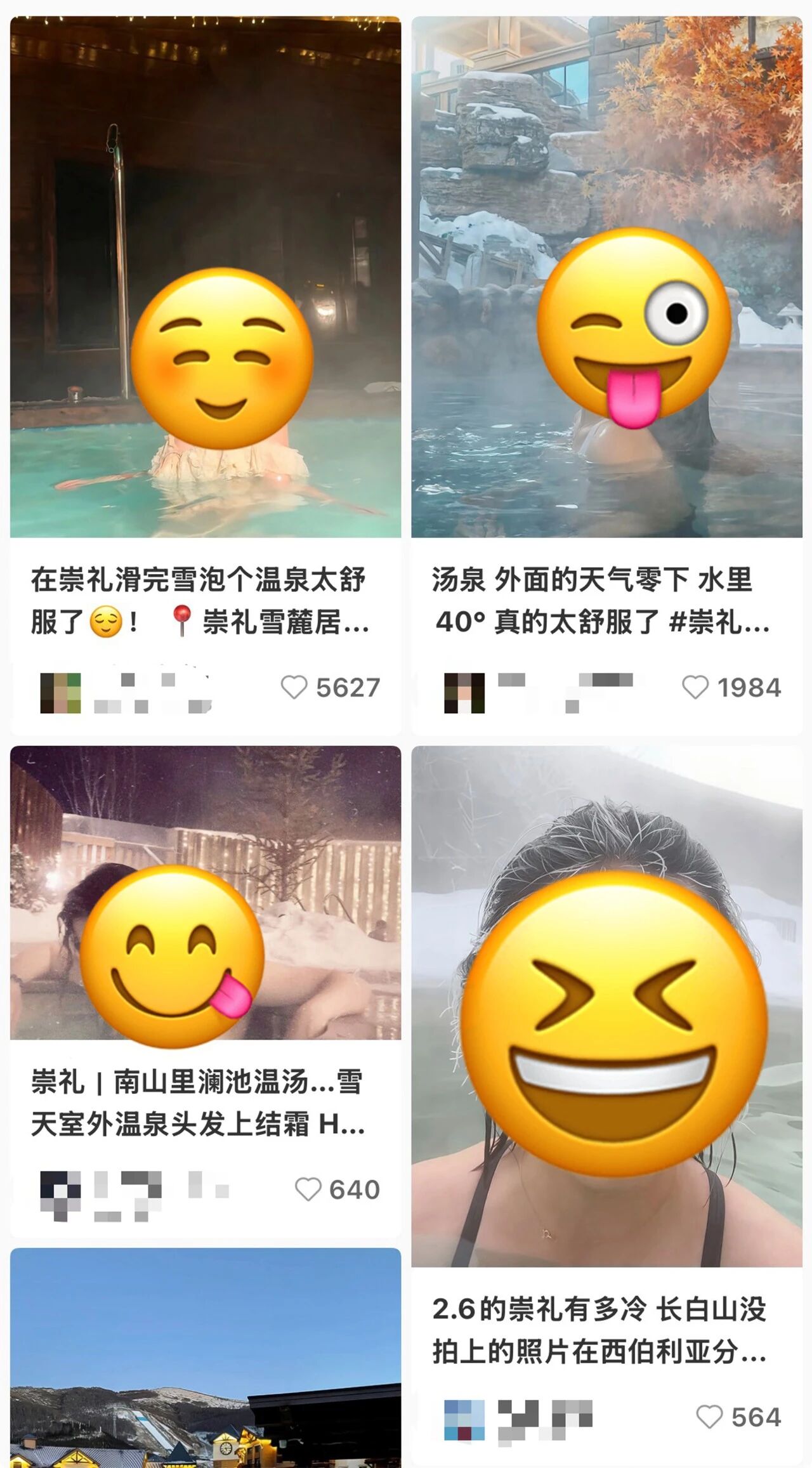Viewport: 812px width, 1468px height.
Task: Open the 2.6的崇礼有多冷 post
Action: coord(606,1006)
